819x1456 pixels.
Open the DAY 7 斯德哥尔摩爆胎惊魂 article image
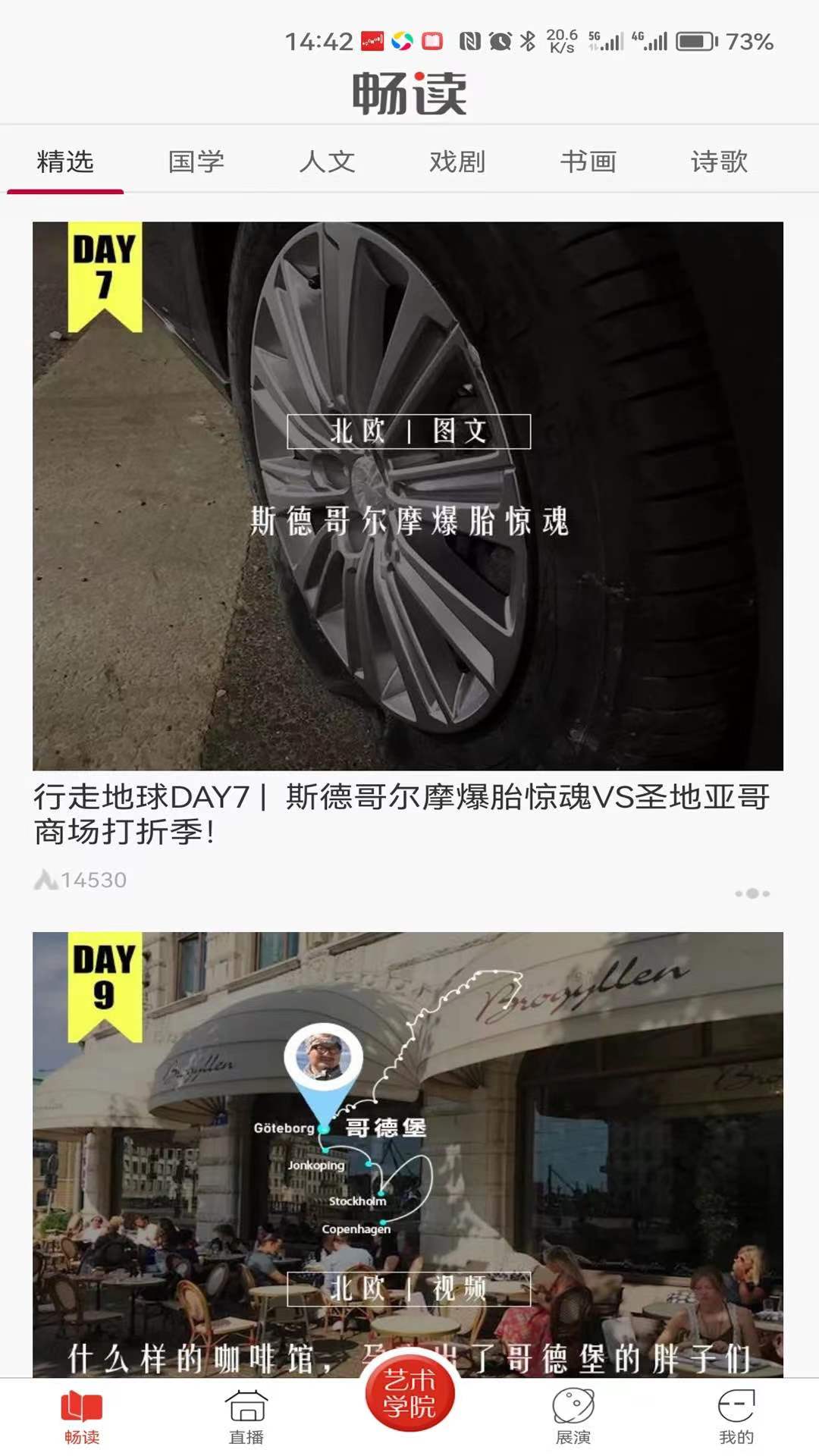408,496
